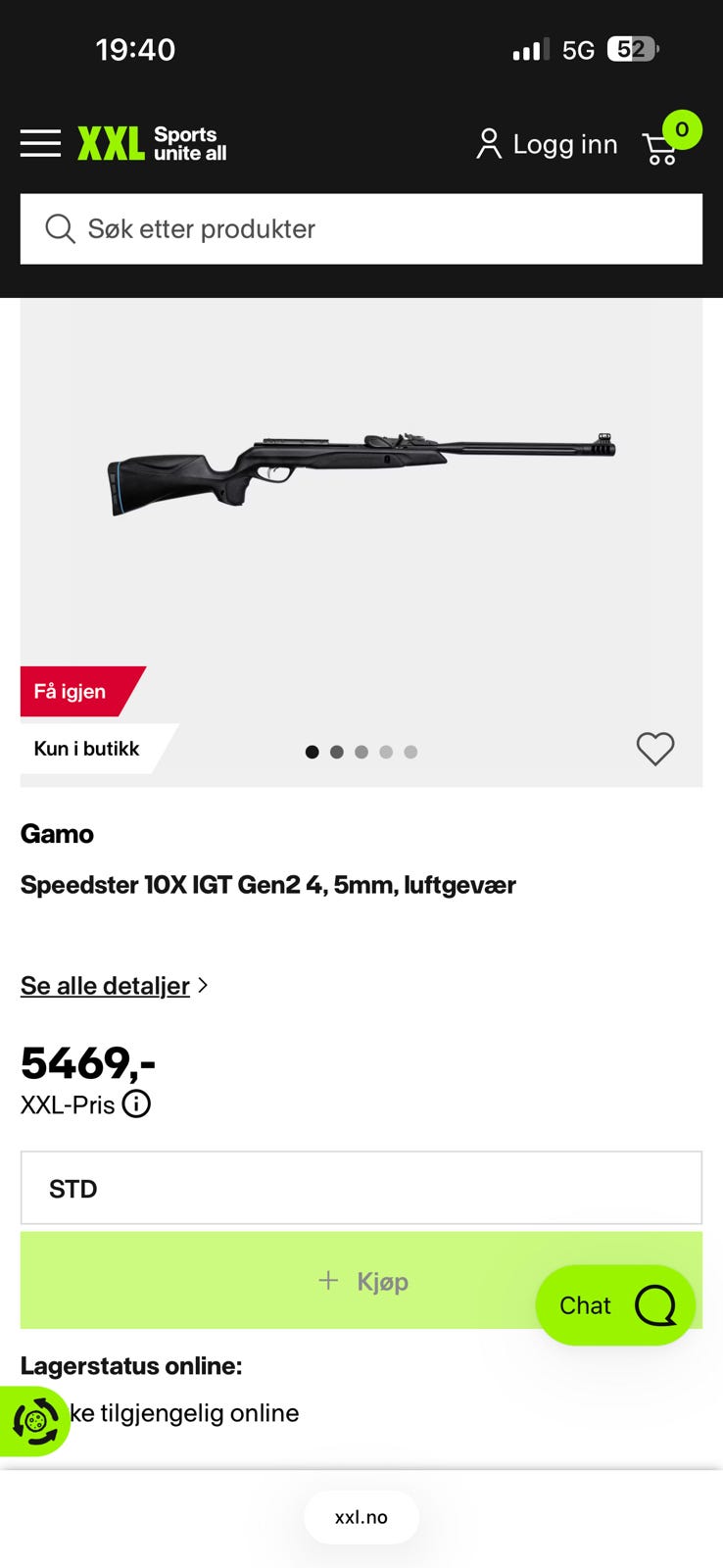Open the hamburger menu
Image resolution: width=723 pixels, height=1568 pixels.
[40, 143]
